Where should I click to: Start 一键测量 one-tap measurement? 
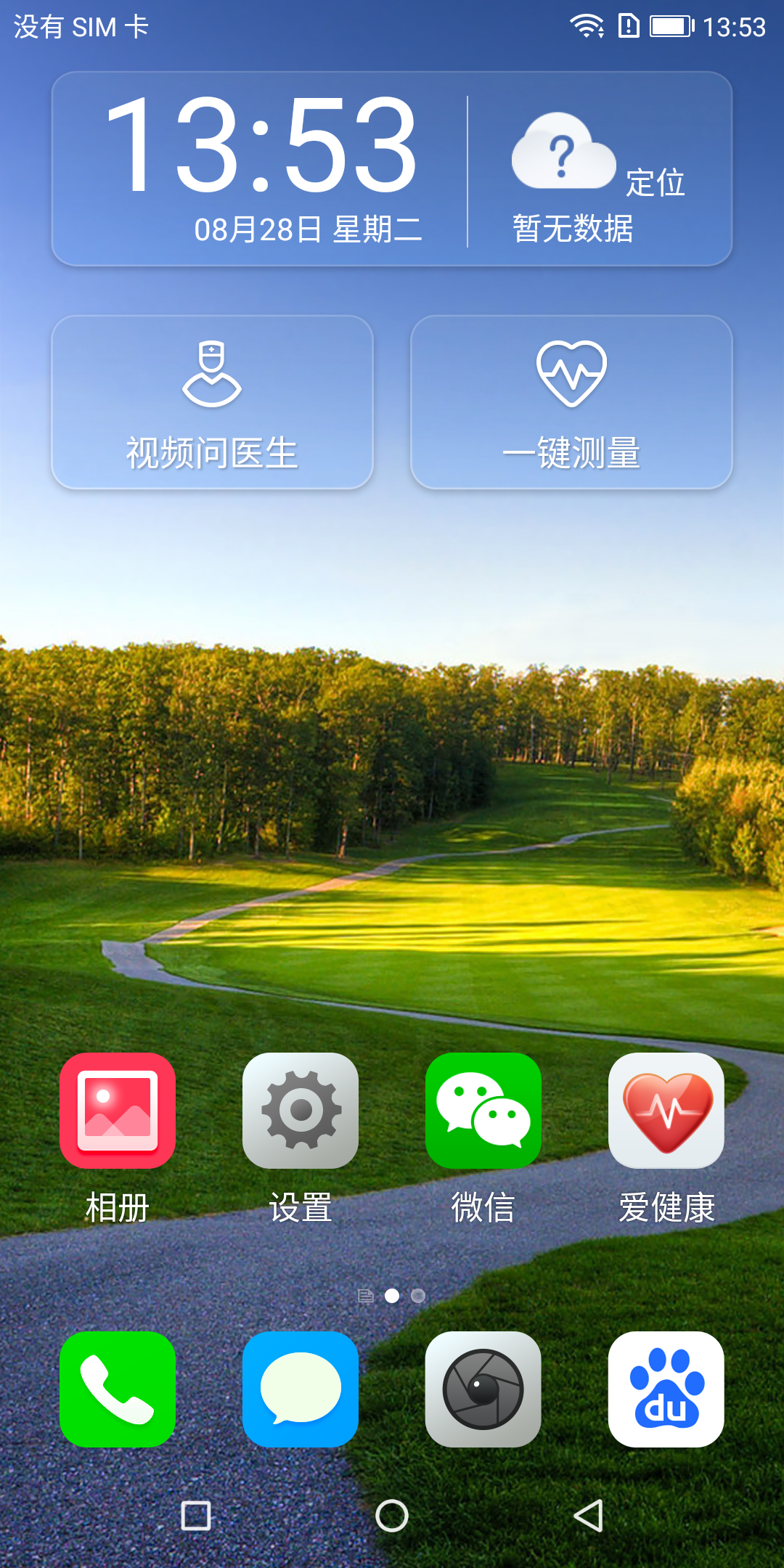(x=571, y=403)
